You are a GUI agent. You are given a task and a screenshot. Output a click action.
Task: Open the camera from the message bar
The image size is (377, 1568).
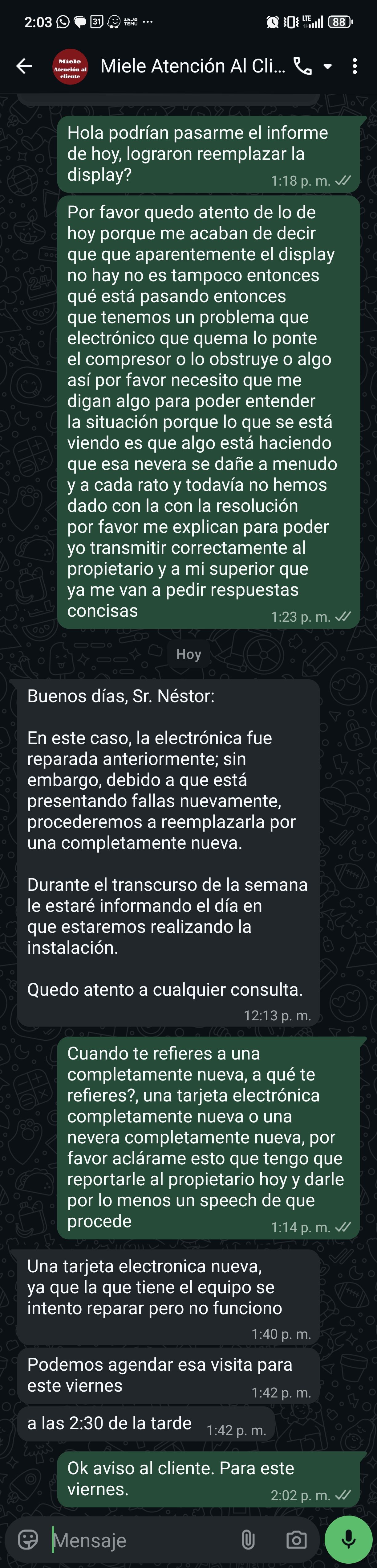click(x=296, y=1541)
